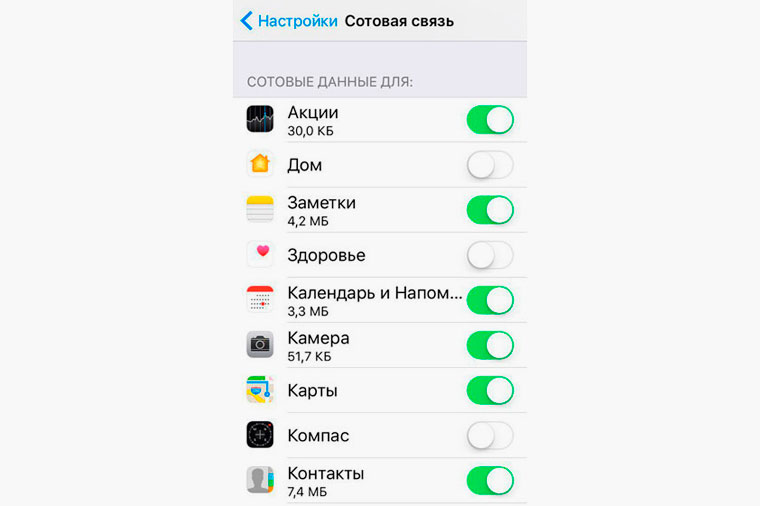Turn off cellular data for Заметки
Viewport: 760px width, 506px height.
[x=490, y=210]
